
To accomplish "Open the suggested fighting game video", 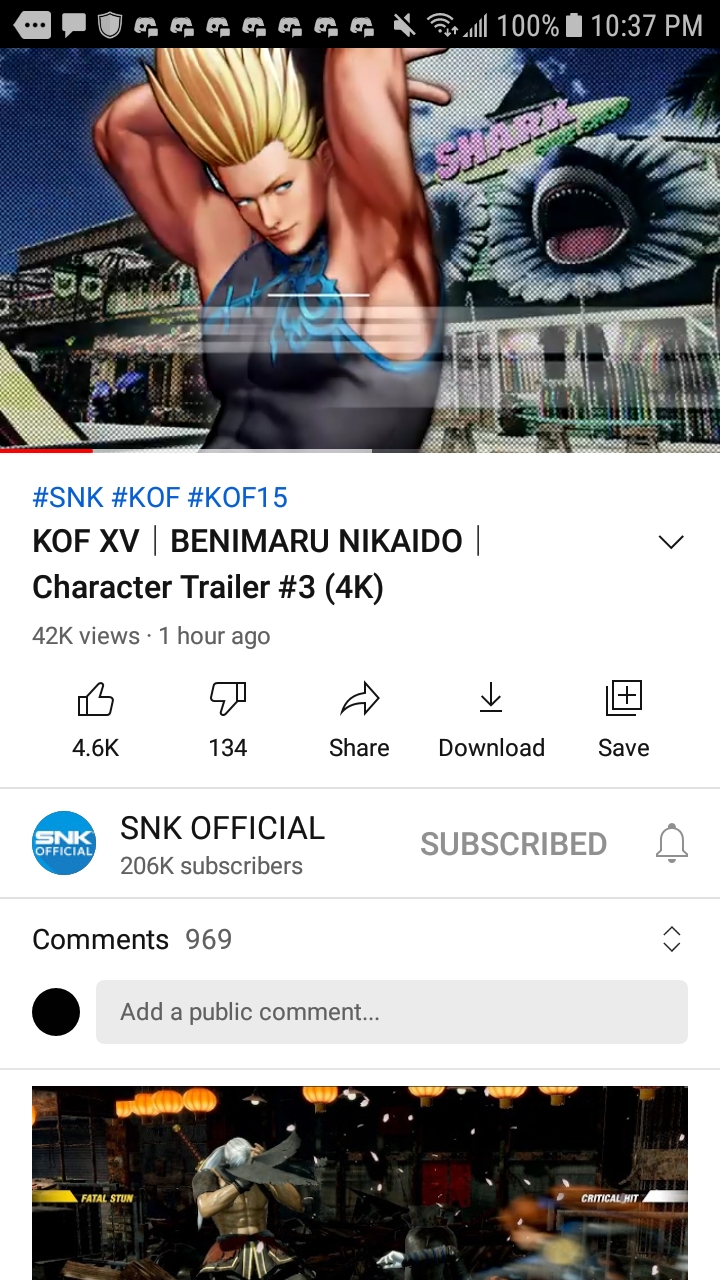I will tap(360, 1182).
